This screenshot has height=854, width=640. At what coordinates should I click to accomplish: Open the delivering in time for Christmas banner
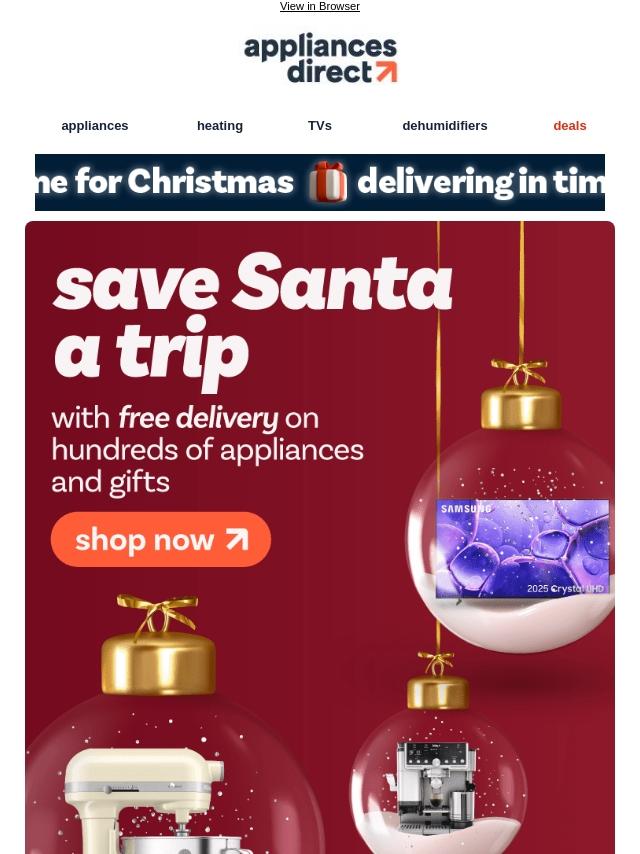click(320, 182)
